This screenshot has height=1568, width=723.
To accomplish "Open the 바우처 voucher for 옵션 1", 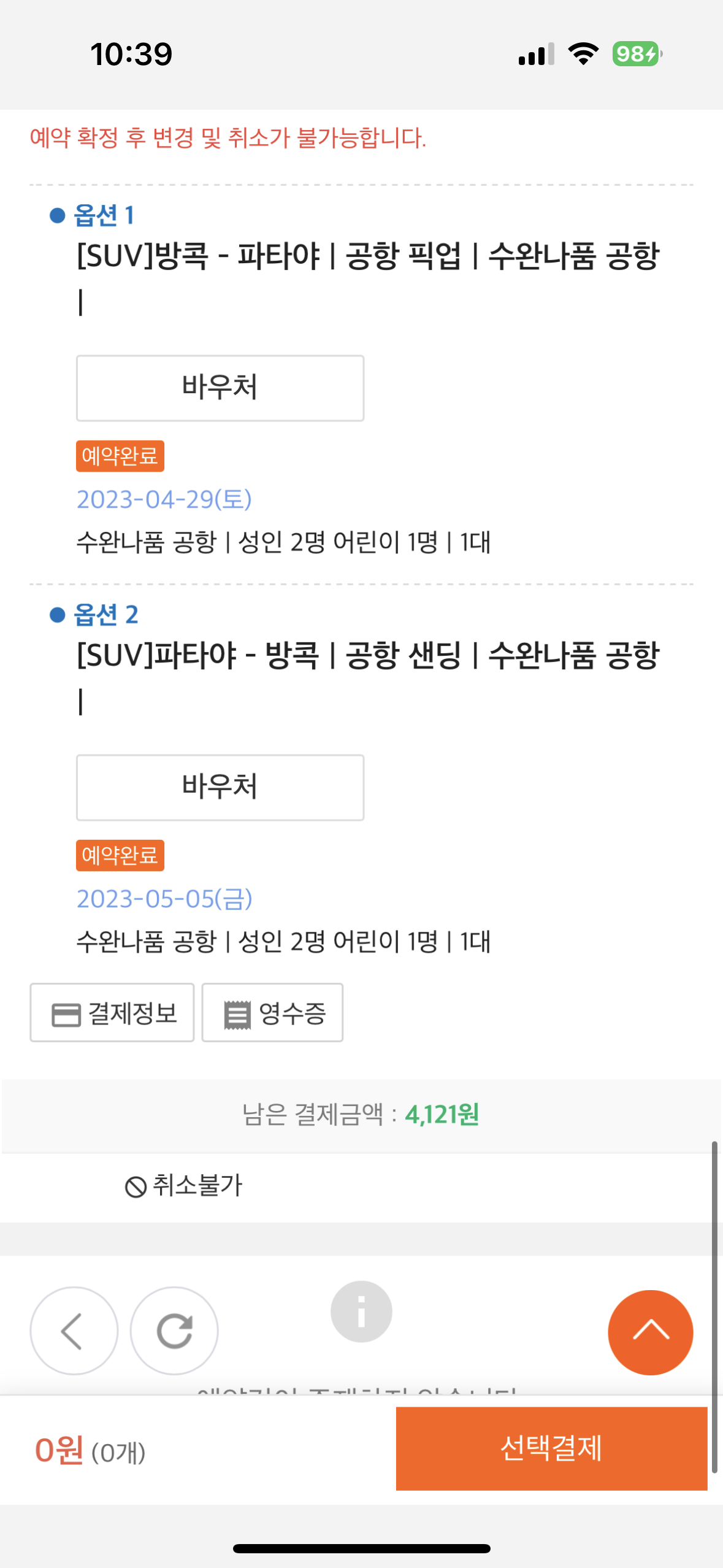I will coord(220,388).
